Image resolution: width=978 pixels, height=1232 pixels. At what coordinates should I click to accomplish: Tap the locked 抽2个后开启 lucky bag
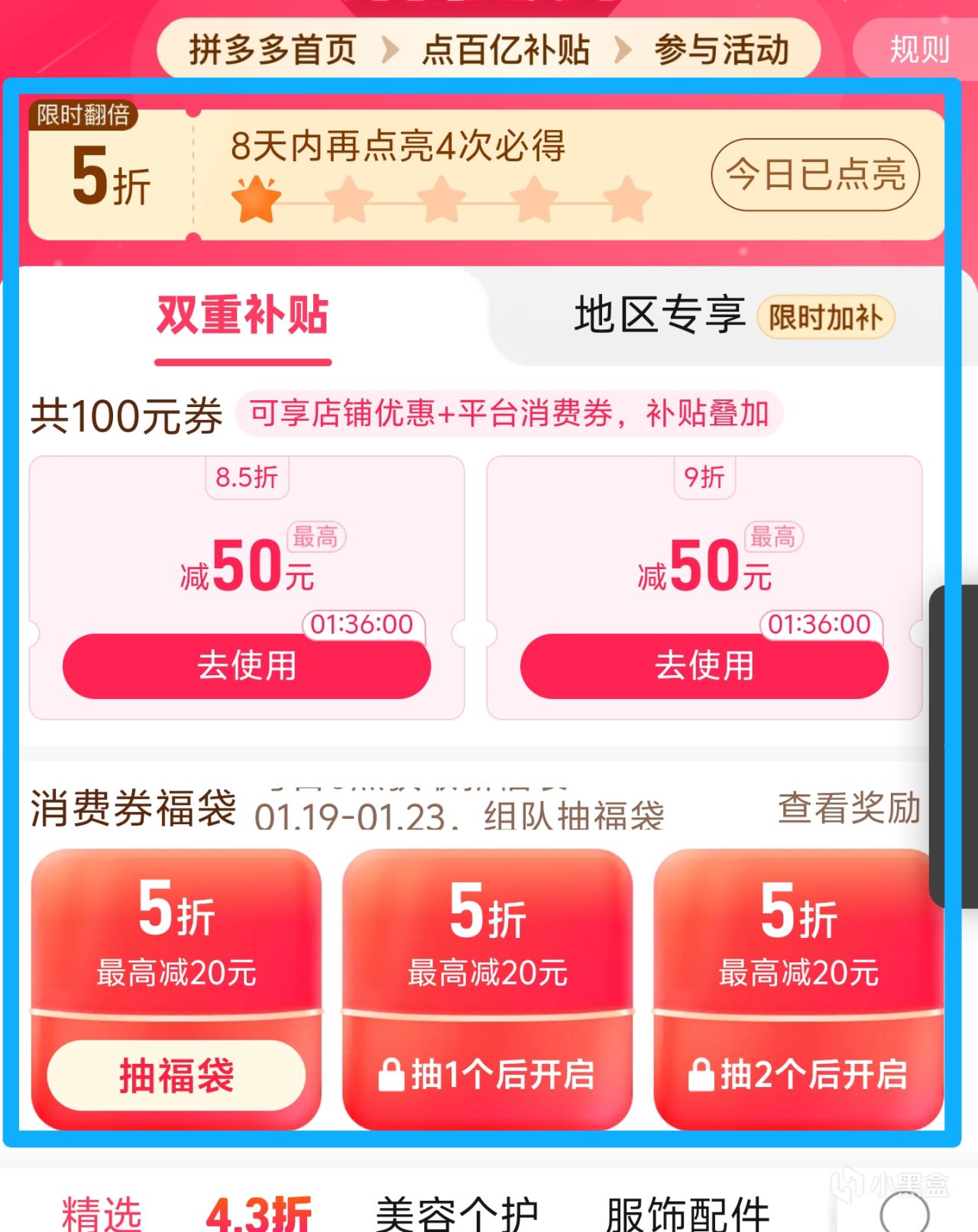coord(798,1074)
